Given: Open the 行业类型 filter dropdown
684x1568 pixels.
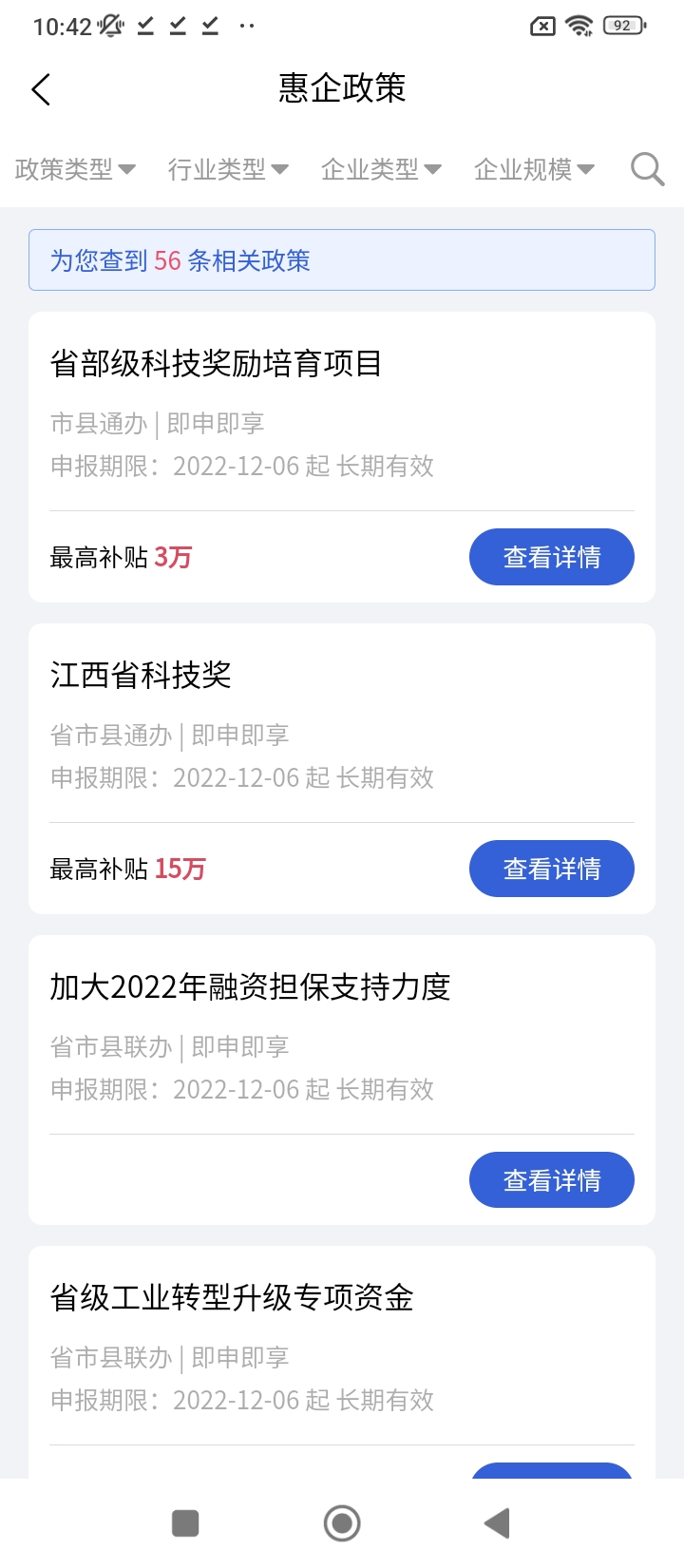Looking at the screenshot, I should [x=228, y=169].
